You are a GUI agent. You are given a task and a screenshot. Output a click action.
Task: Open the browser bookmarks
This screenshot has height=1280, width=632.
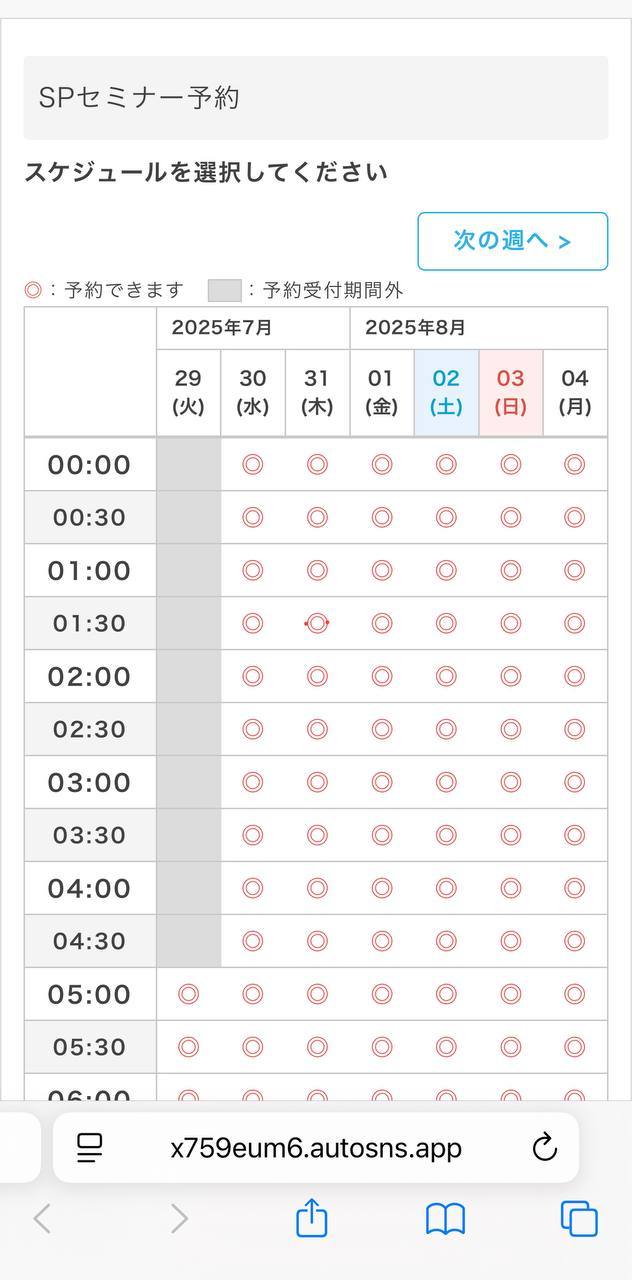coord(446,1218)
